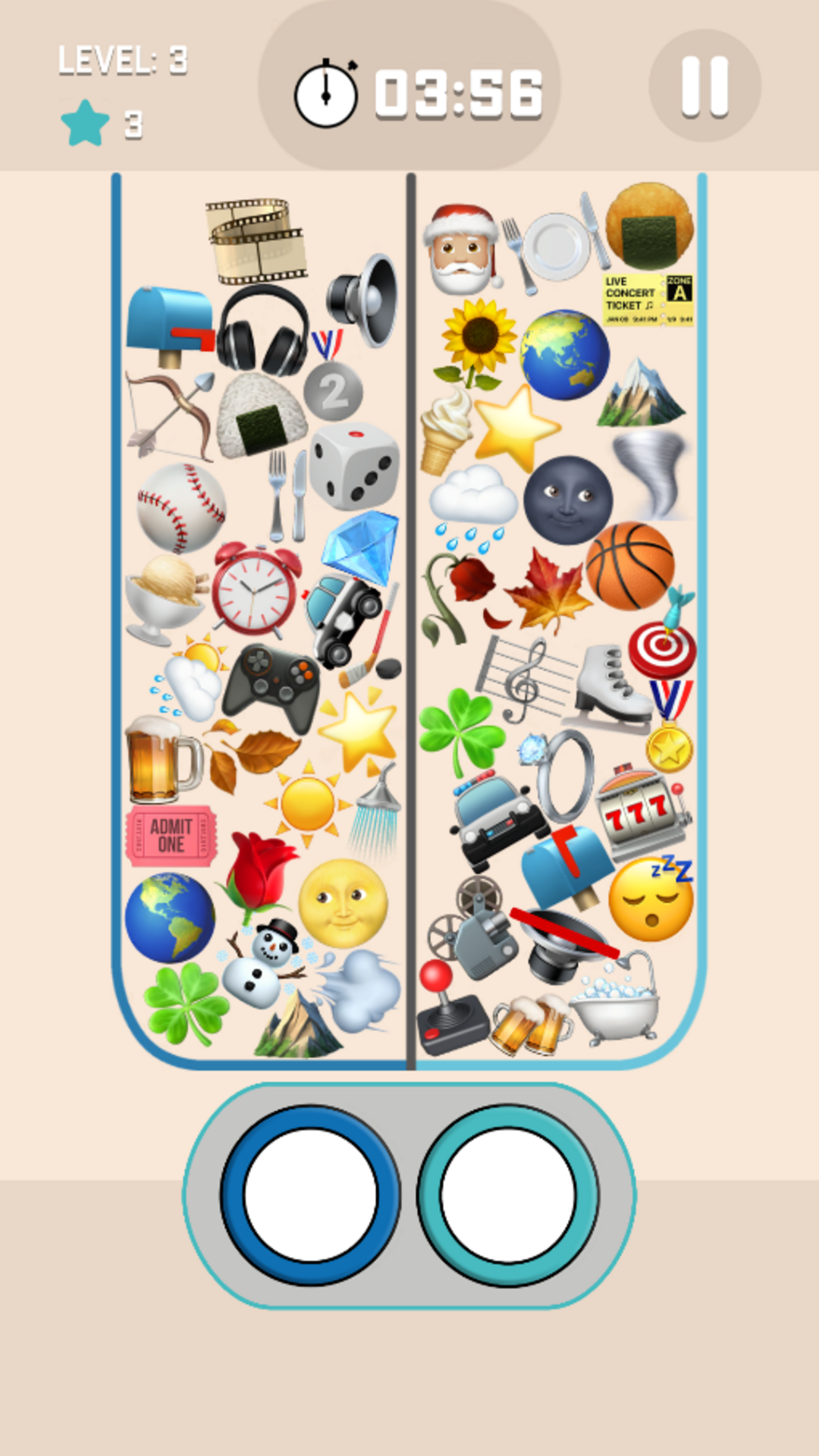The width and height of the screenshot is (819, 1456).
Task: Pick the snowman emoji
Action: [262, 965]
